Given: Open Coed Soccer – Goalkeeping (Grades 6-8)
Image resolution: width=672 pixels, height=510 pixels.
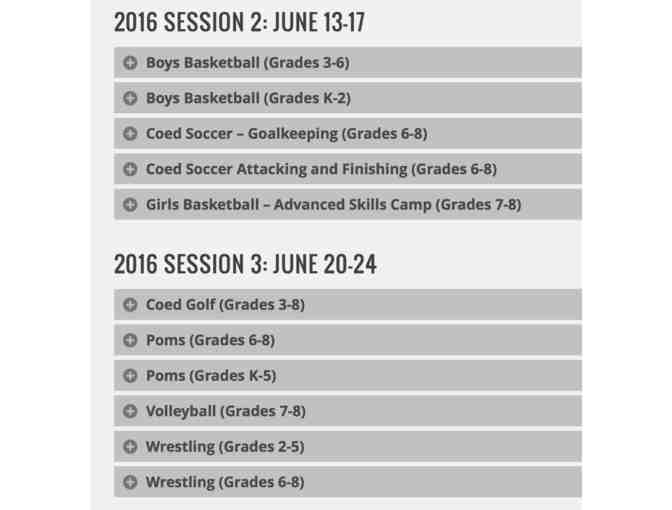Looking at the screenshot, I should tap(286, 134).
